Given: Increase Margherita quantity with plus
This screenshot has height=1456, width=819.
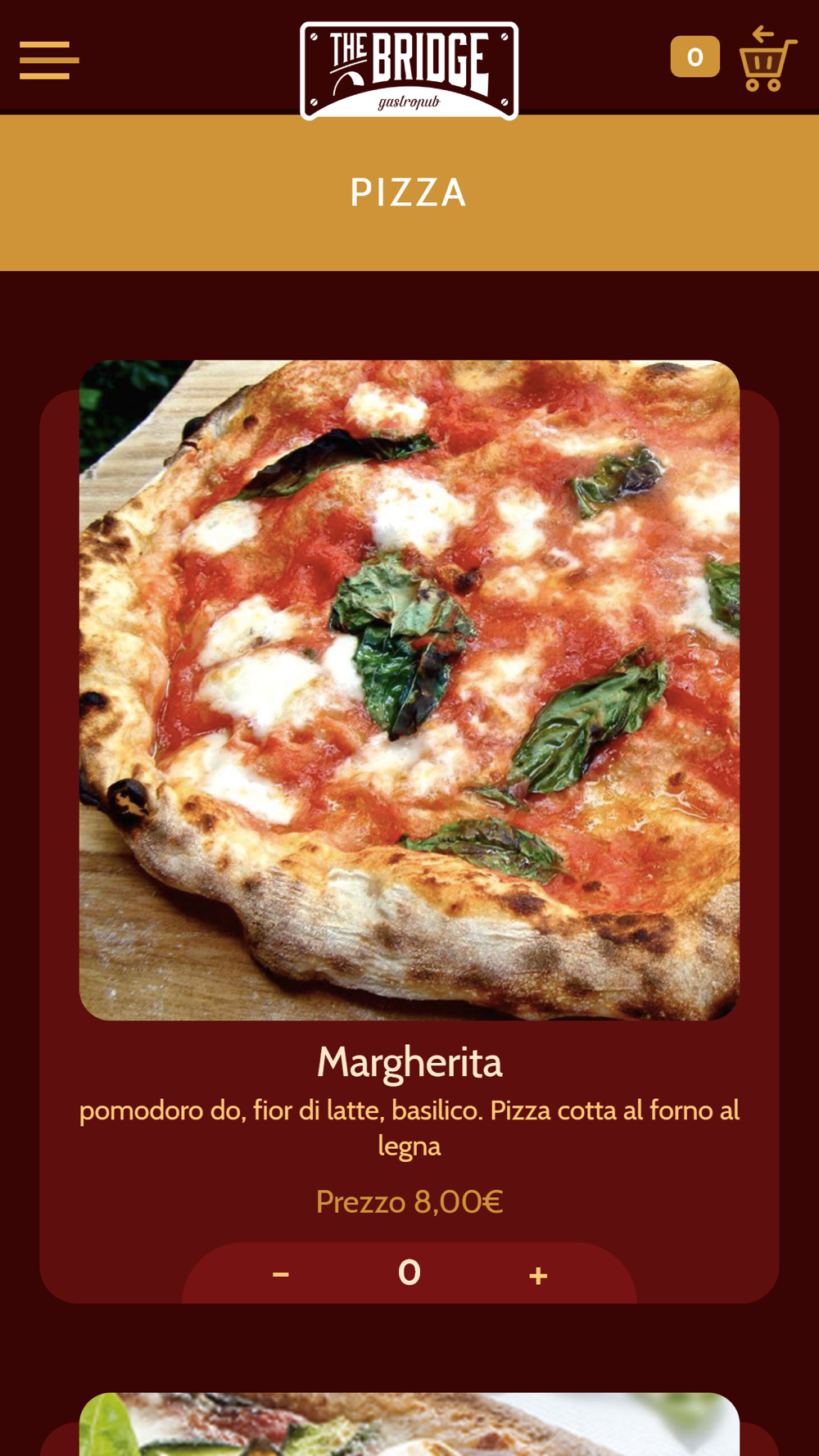Looking at the screenshot, I should tap(538, 1275).
